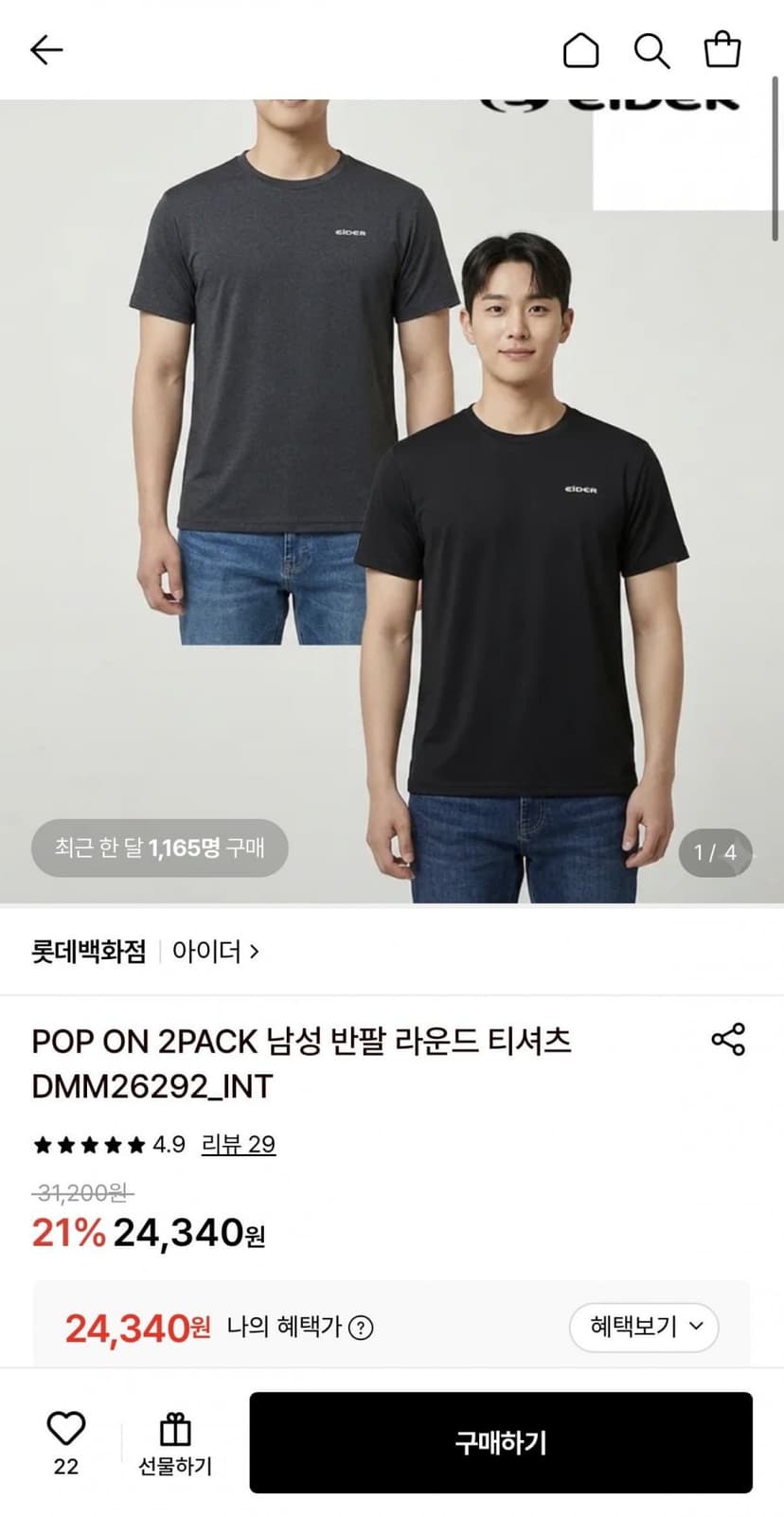Share this product
The width and height of the screenshot is (784, 1517).
pyautogui.click(x=728, y=1039)
